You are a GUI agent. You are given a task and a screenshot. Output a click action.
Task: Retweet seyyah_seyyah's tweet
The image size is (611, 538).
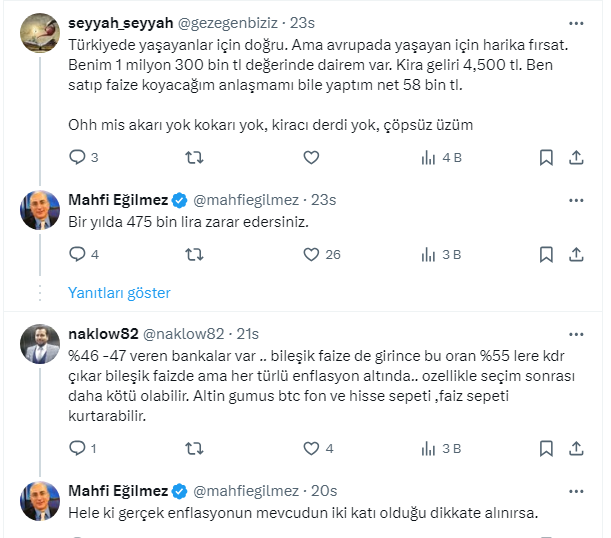coord(195,157)
